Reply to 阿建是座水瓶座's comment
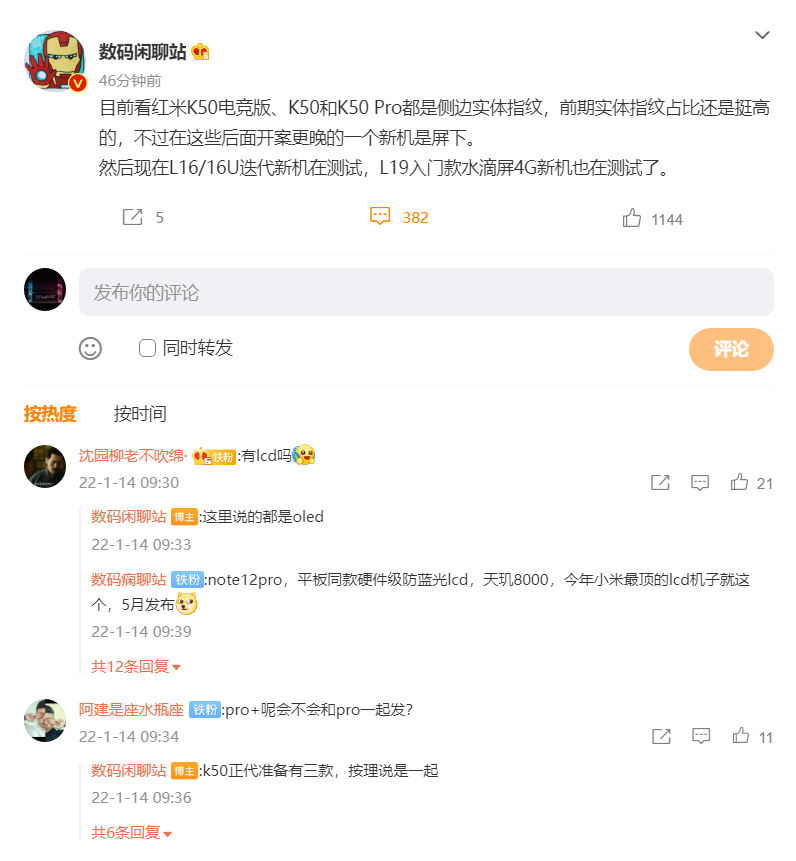 pos(701,736)
